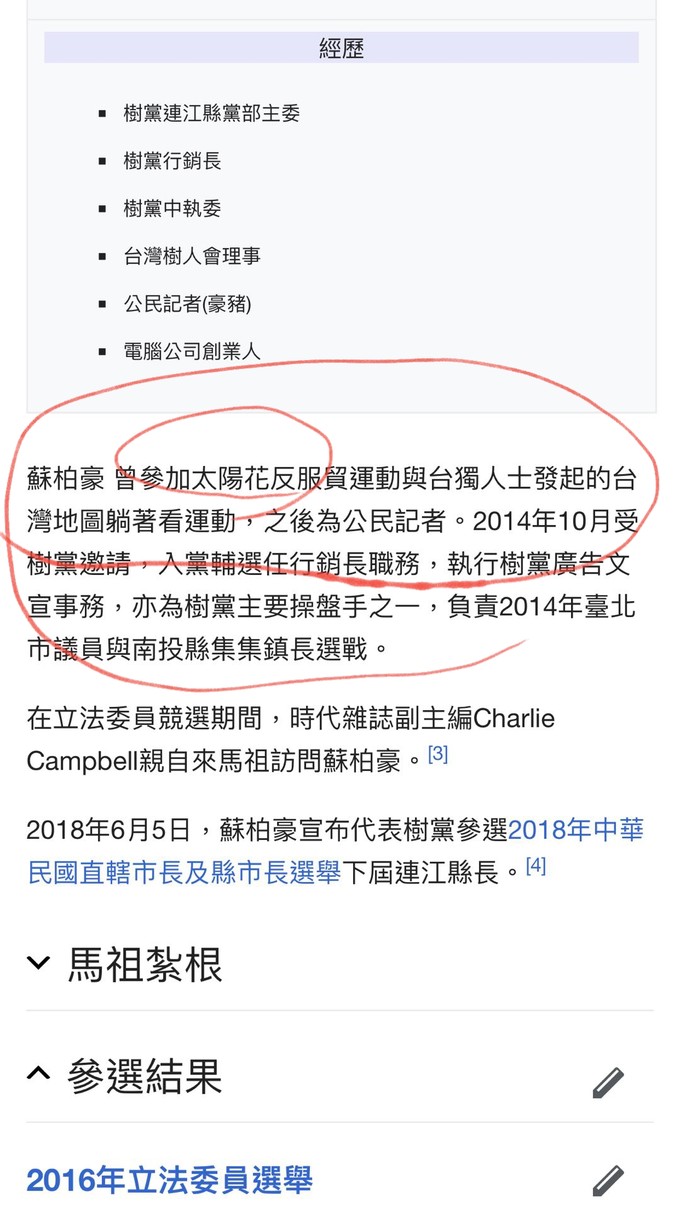Open citation footnote 4
680x1209 pixels.
(x=535, y=866)
